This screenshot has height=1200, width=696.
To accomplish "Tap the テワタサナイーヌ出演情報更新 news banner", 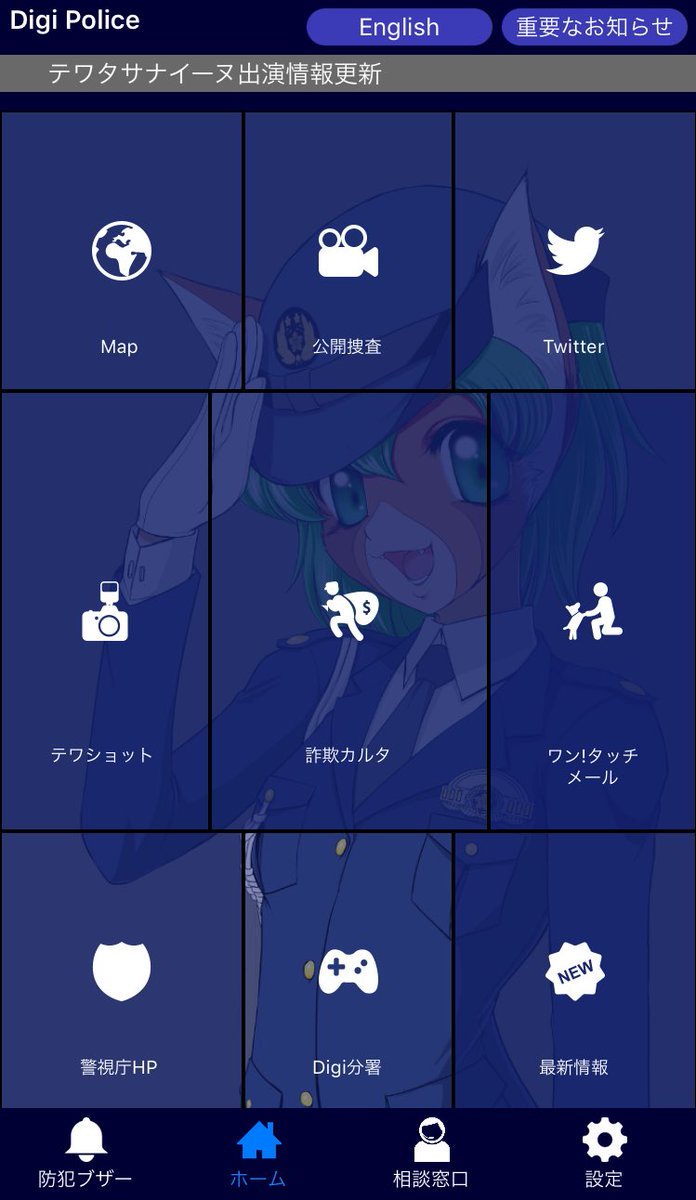I will click(x=347, y=74).
